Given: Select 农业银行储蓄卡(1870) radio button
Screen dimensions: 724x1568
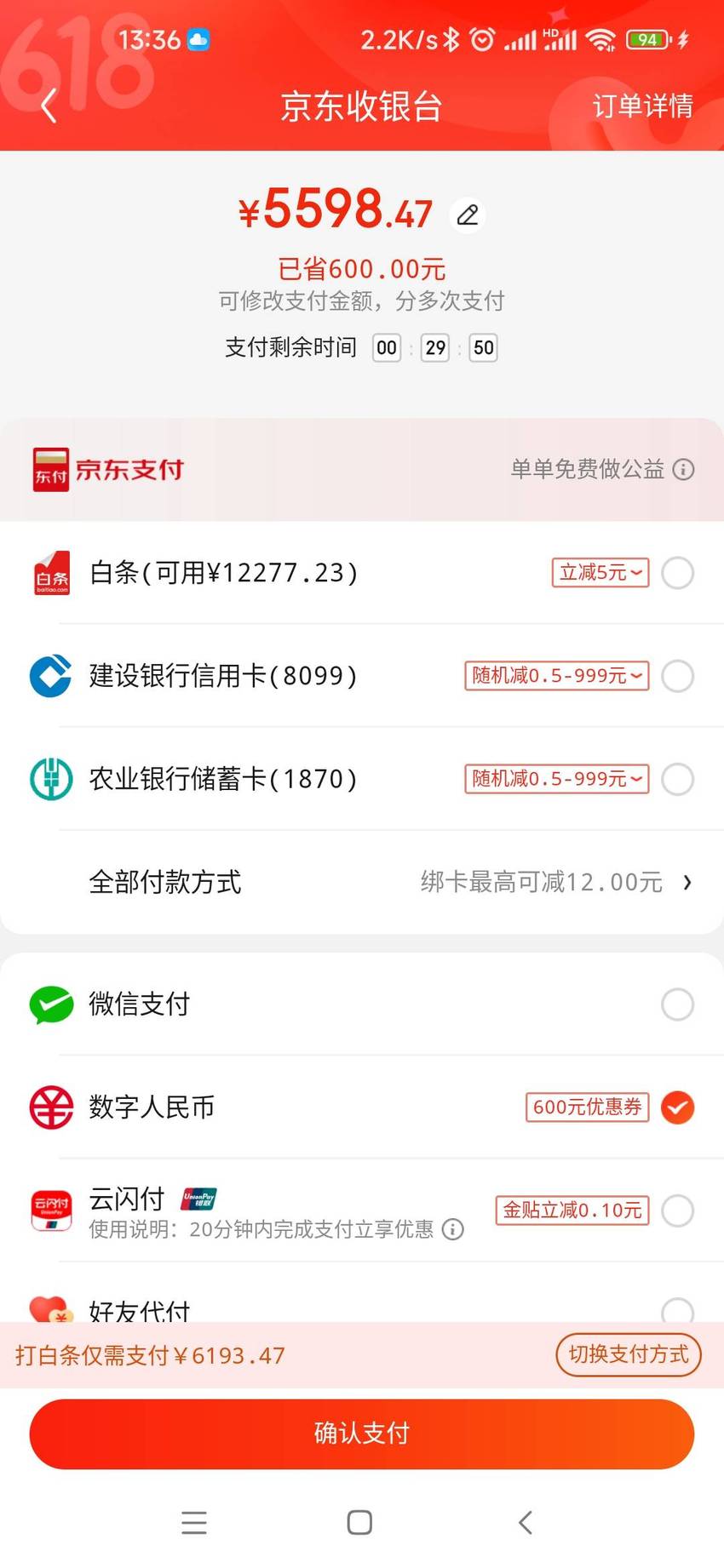Looking at the screenshot, I should click(x=677, y=779).
